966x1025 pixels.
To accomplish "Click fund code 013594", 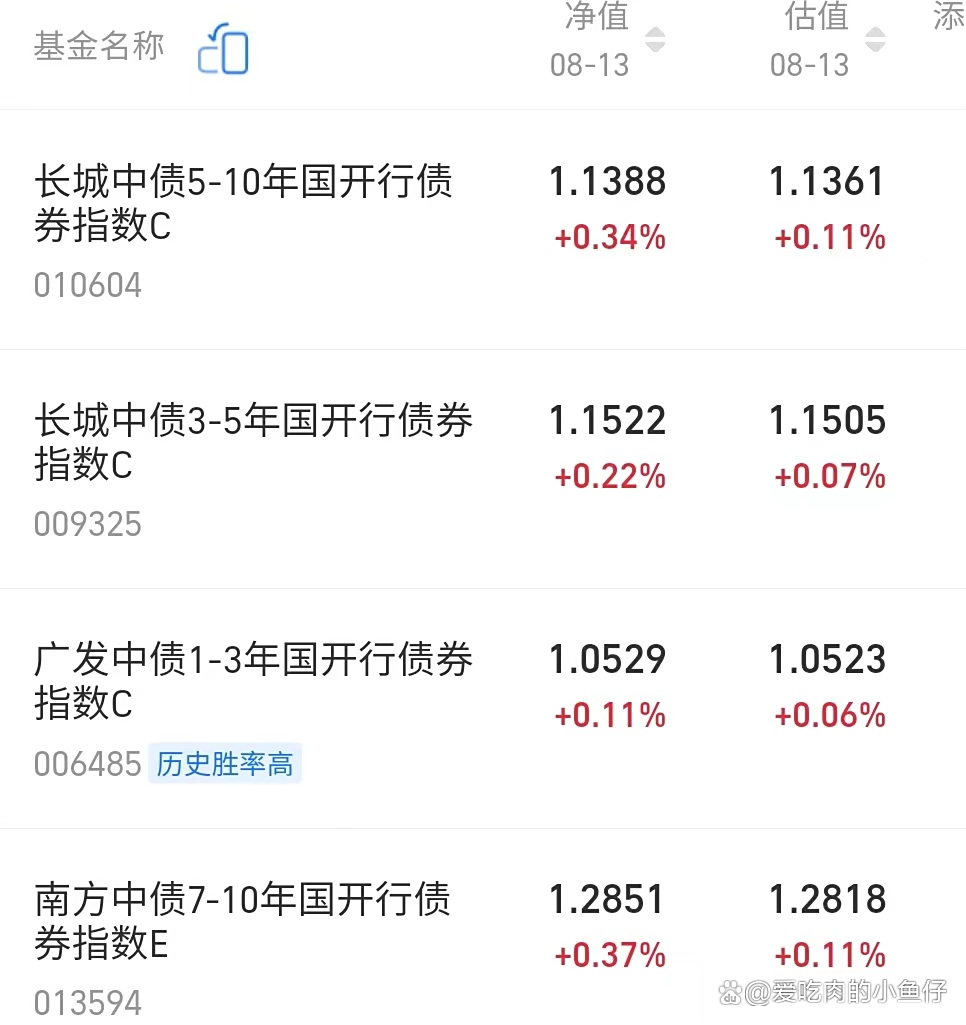I will pos(87,1002).
